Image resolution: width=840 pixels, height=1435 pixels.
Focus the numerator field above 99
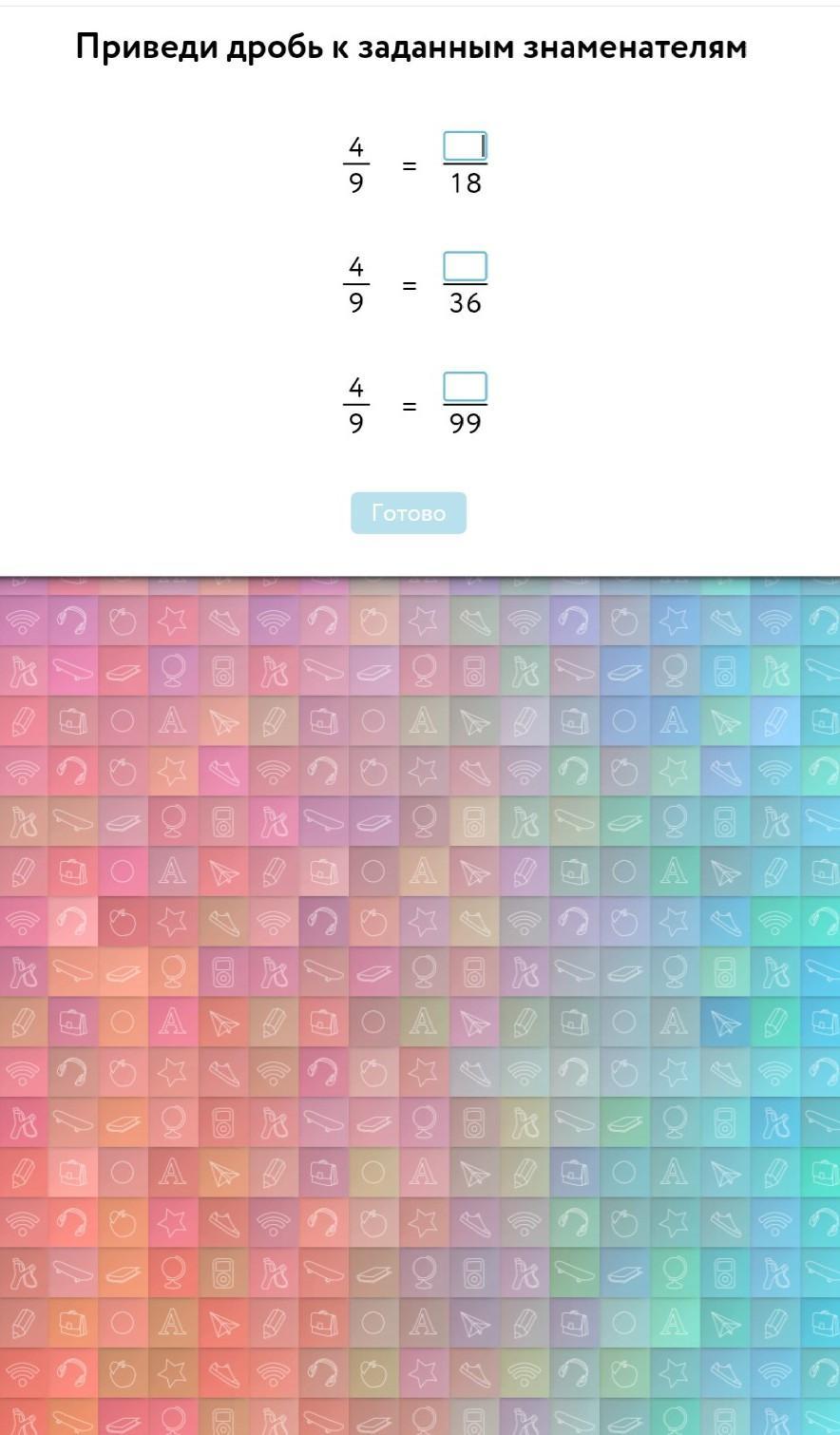coord(465,387)
